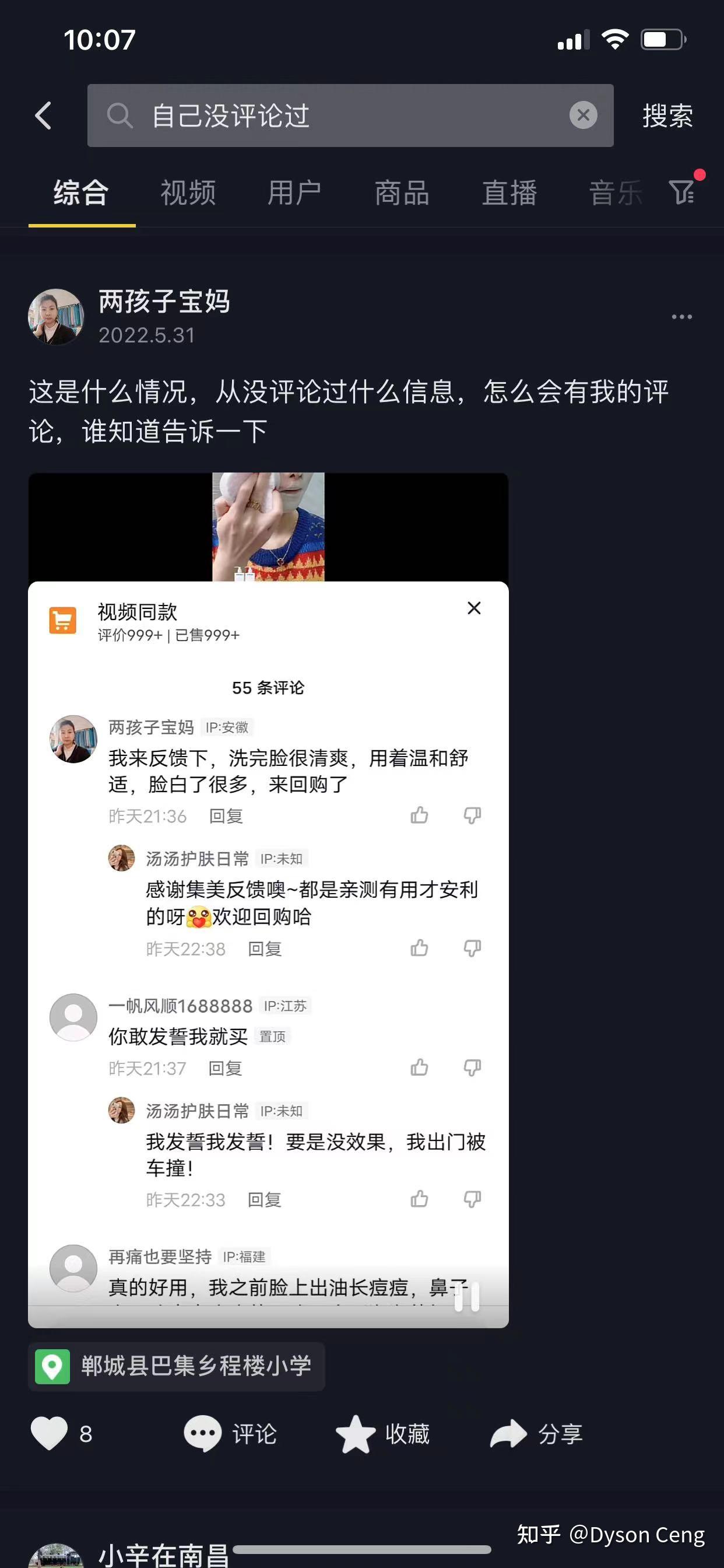Open the overflow menu on 两孩子宝妈's post
The width and height of the screenshot is (724, 1568).
681,317
